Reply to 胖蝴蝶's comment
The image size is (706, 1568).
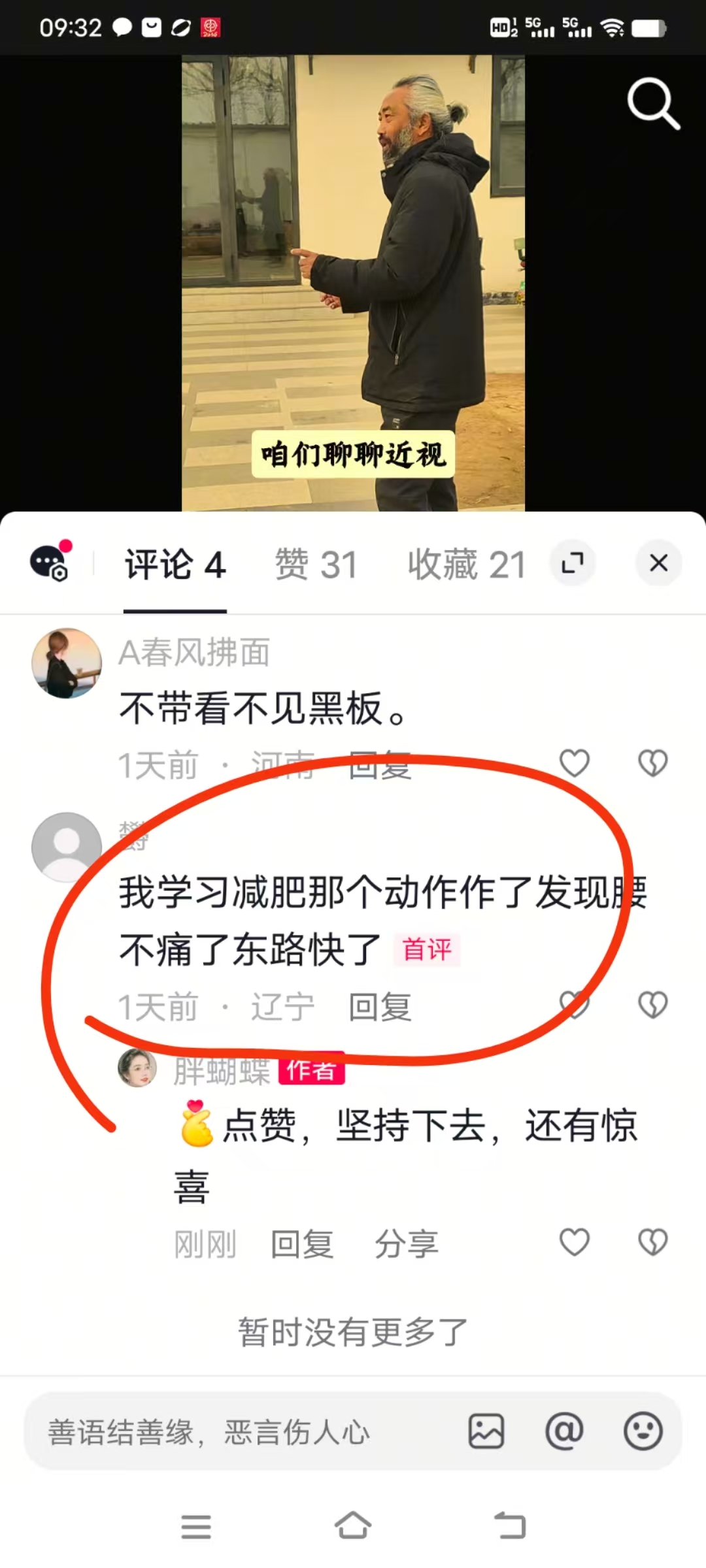click(x=302, y=1244)
